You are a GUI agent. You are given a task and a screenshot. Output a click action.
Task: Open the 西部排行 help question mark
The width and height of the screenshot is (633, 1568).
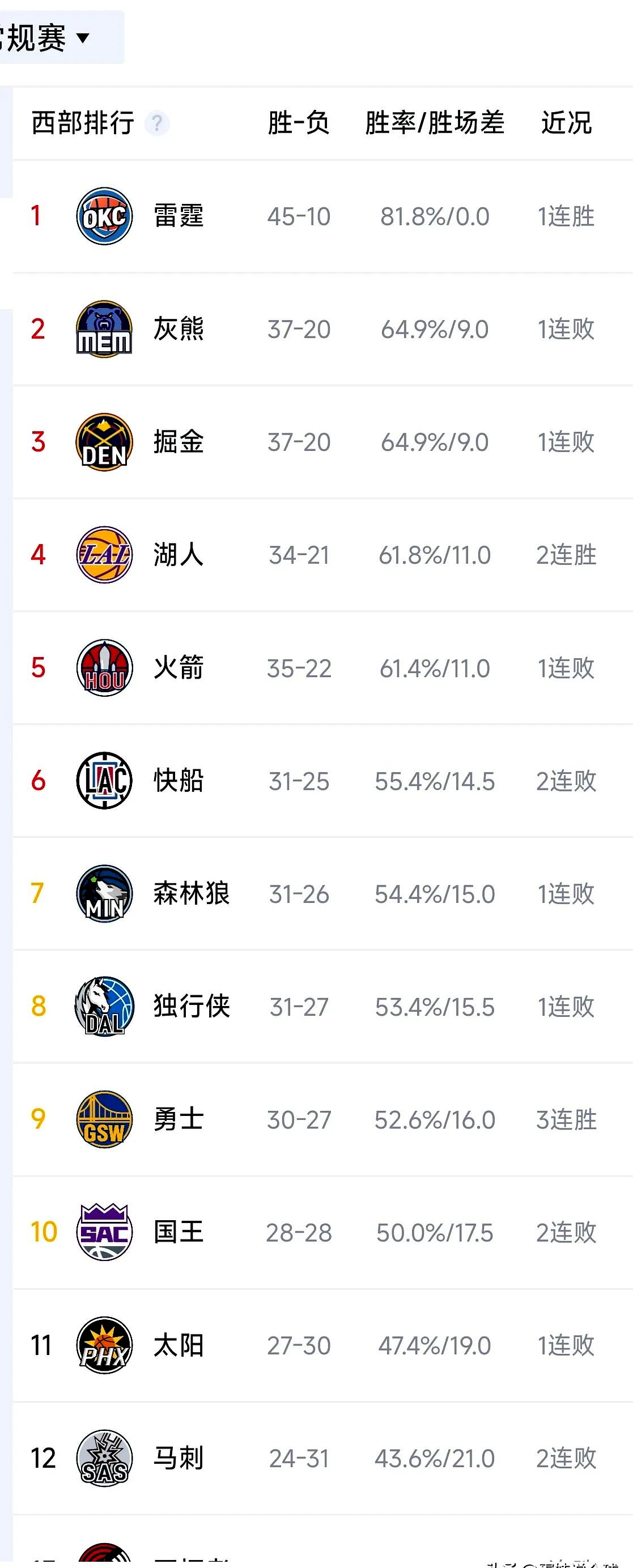(158, 123)
